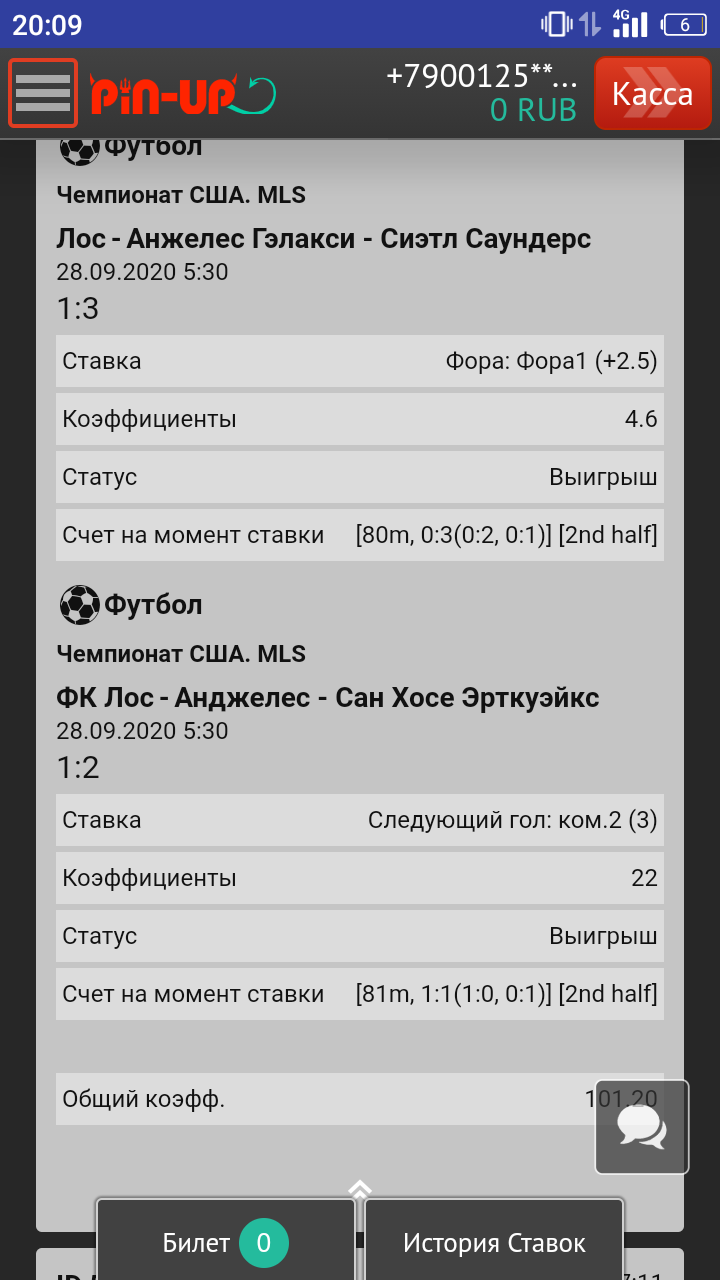Viewport: 720px width, 1280px height.
Task: Expand the bottom panel chevron
Action: [360, 1189]
